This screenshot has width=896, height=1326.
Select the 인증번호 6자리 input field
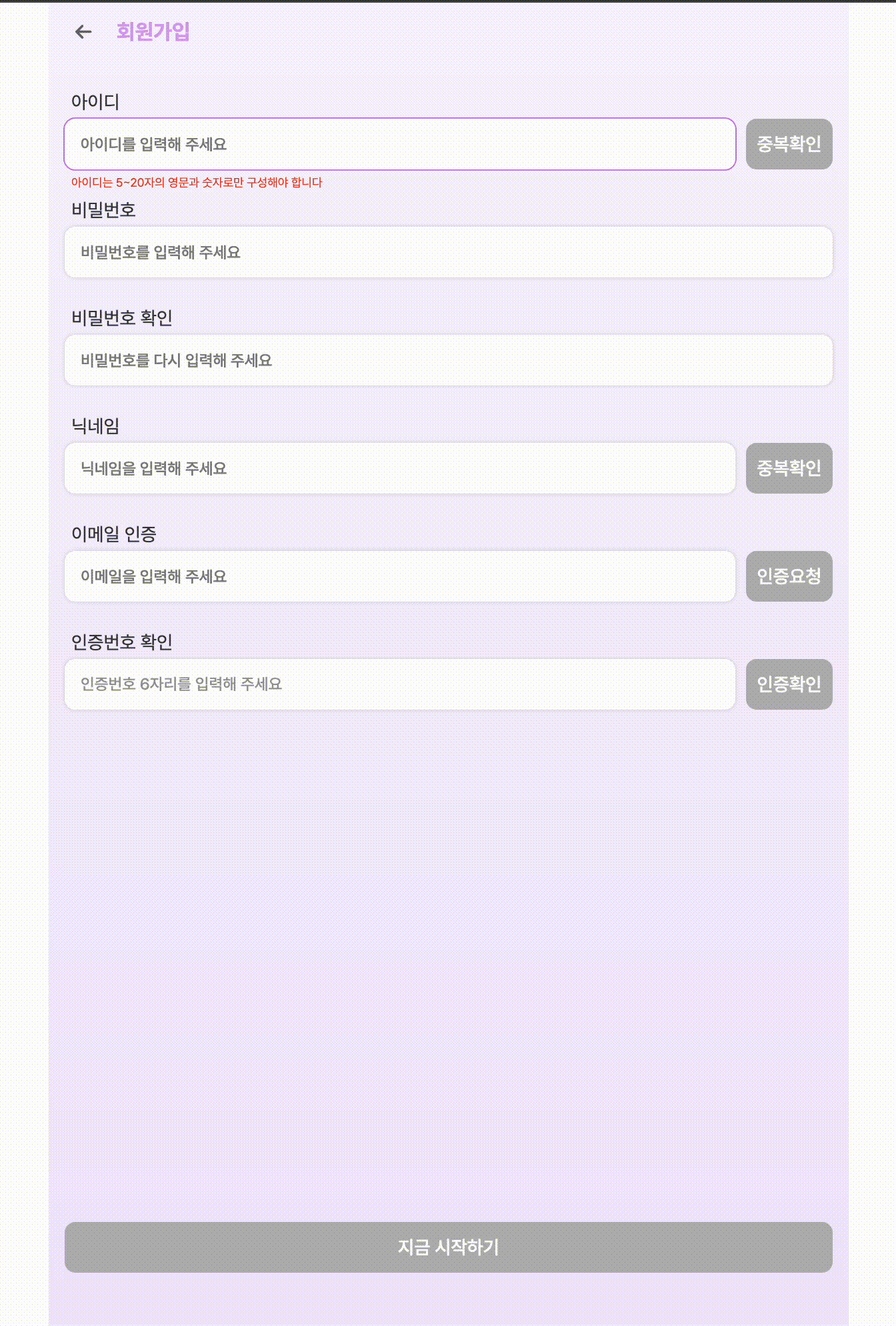(x=400, y=684)
